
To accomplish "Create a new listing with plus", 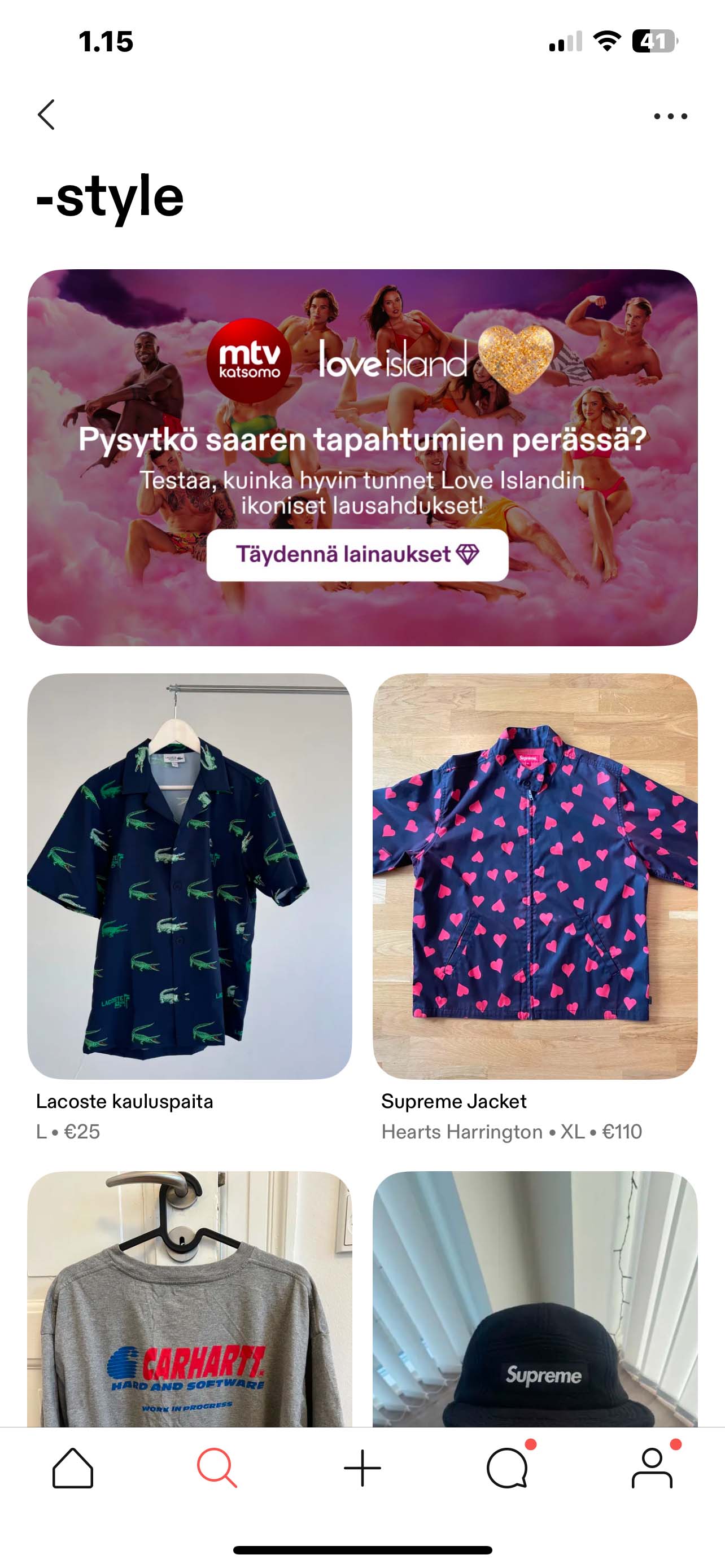I will tap(362, 1468).
